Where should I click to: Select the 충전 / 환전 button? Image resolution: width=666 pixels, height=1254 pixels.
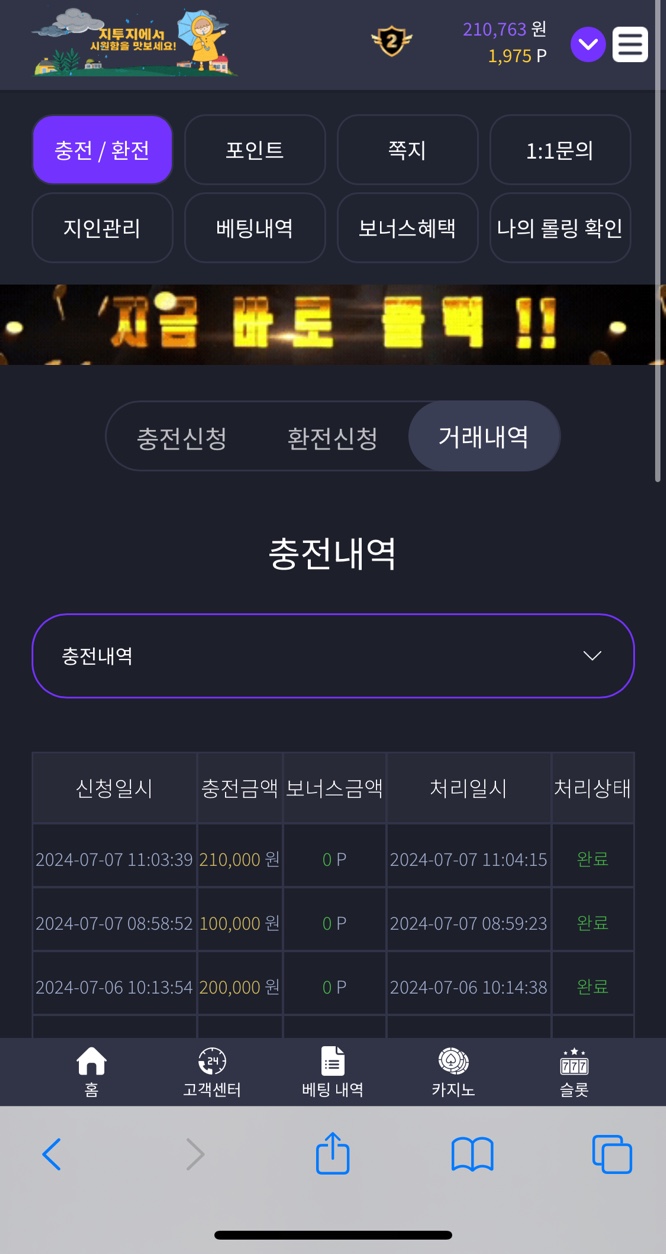102,150
